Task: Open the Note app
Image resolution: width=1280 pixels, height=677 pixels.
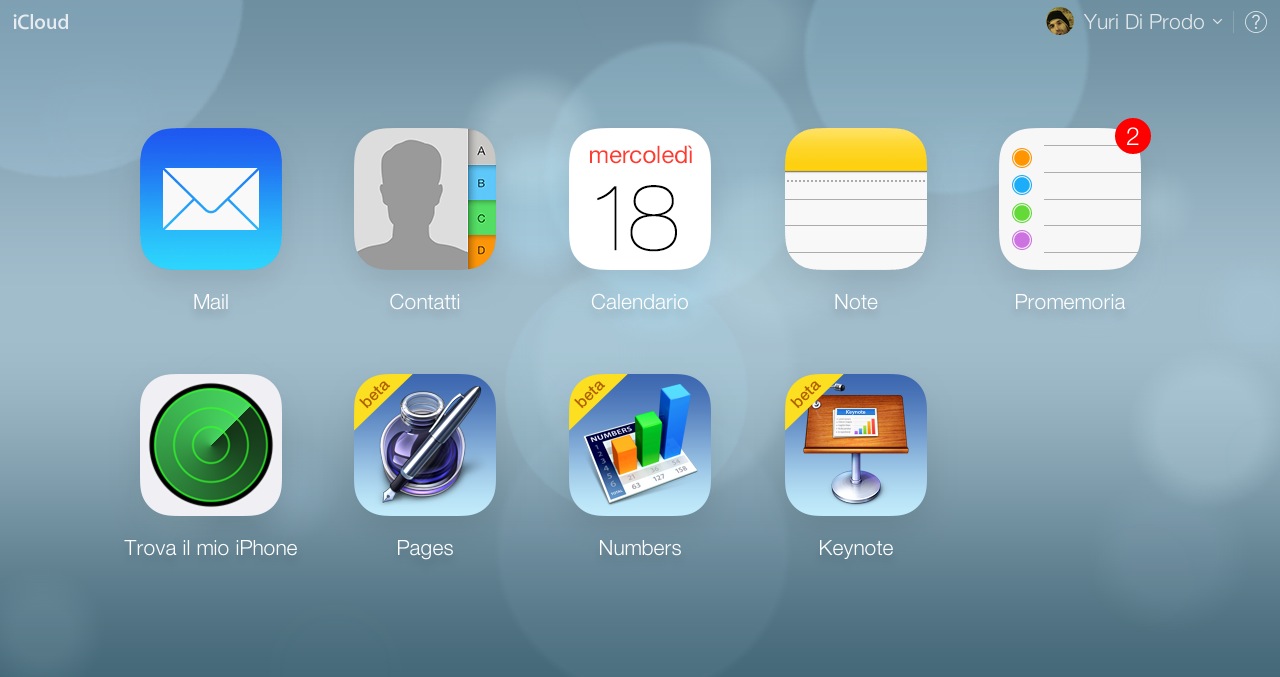Action: tap(856, 199)
